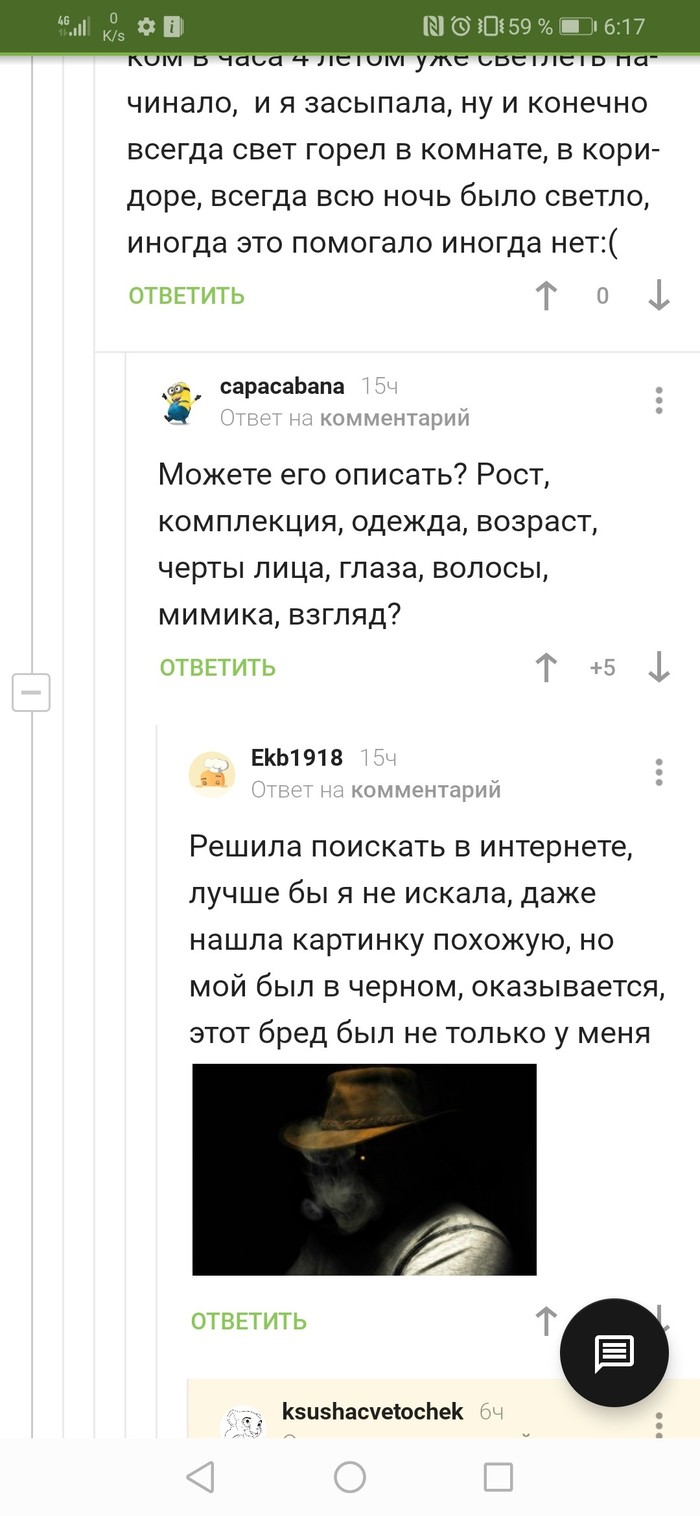Screen dimensions: 700x1516
Task: Open overflow menu on Ekb1918's comment
Action: 659,772
